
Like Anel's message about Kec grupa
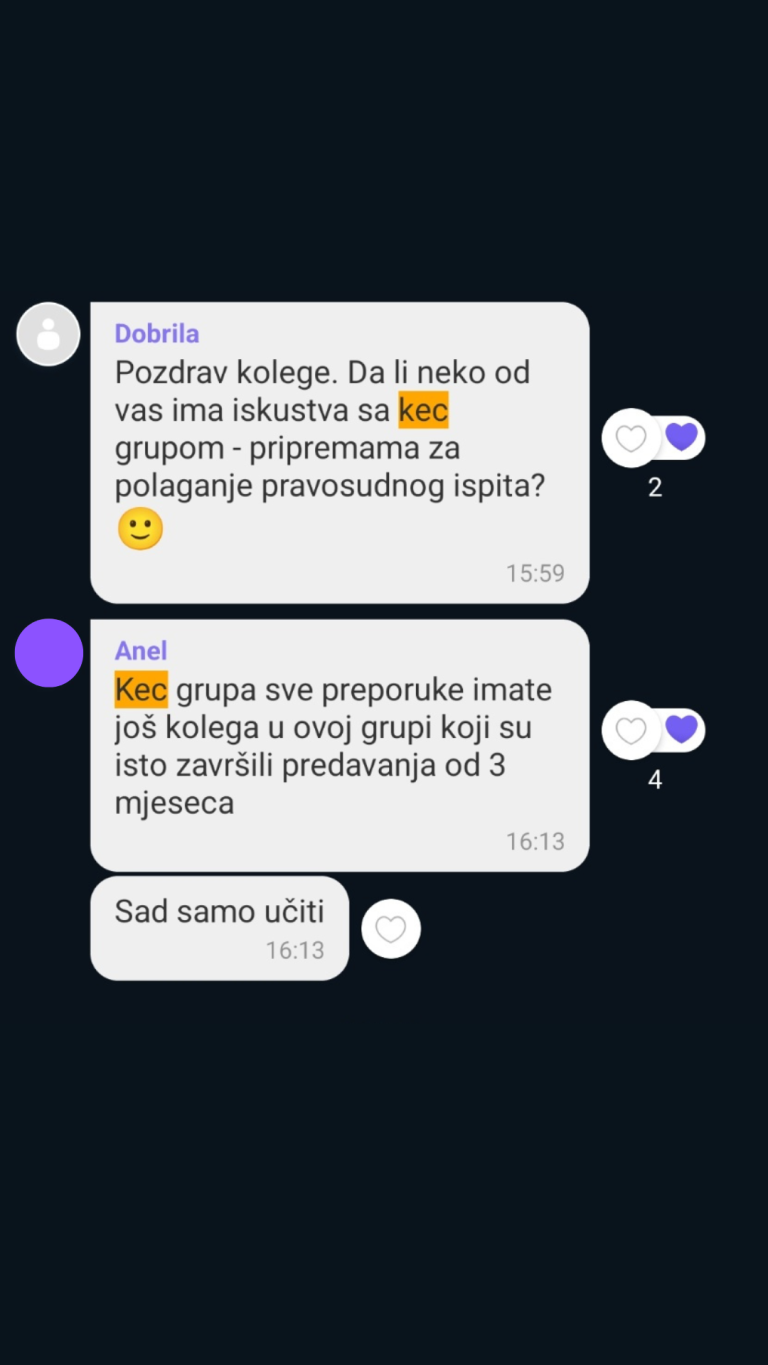coord(631,730)
